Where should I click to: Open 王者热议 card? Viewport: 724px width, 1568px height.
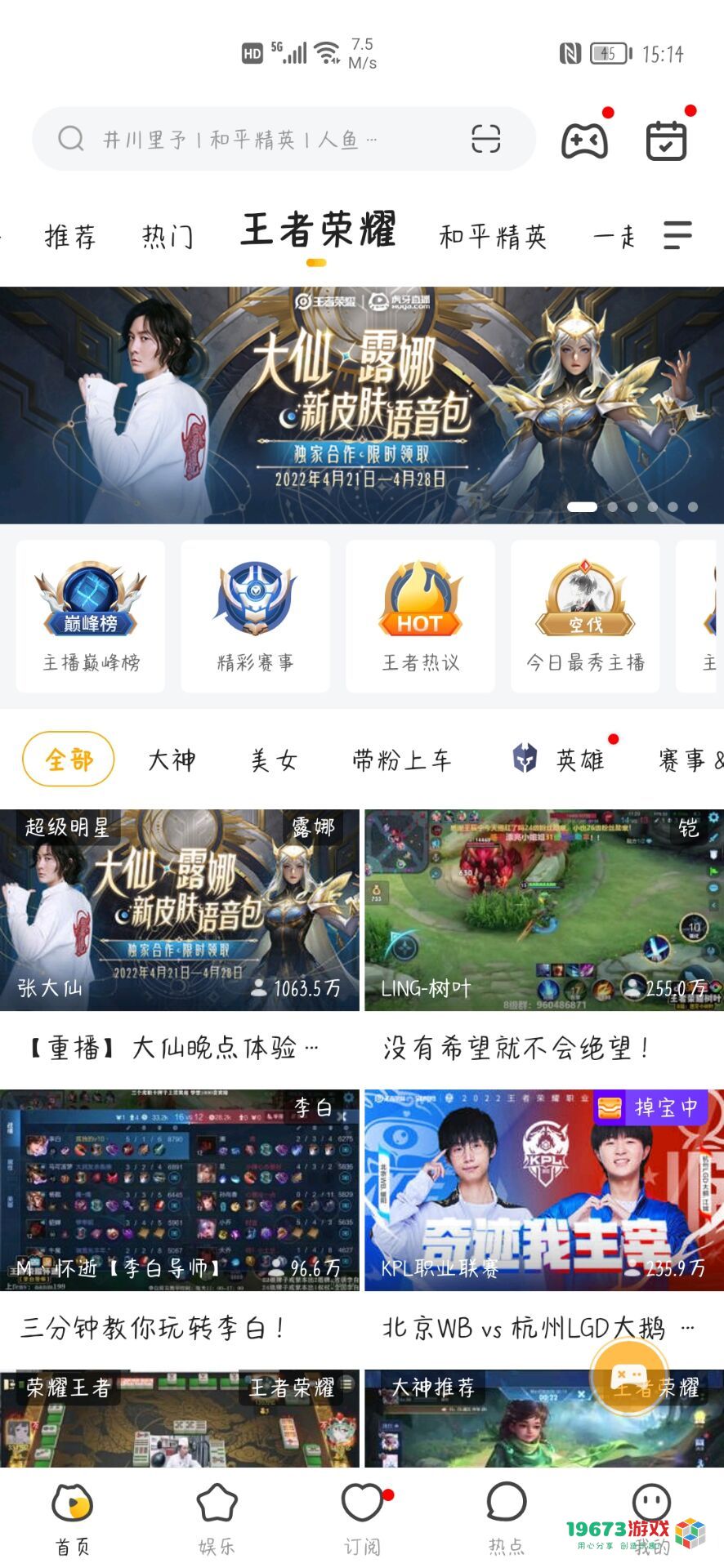(x=421, y=617)
